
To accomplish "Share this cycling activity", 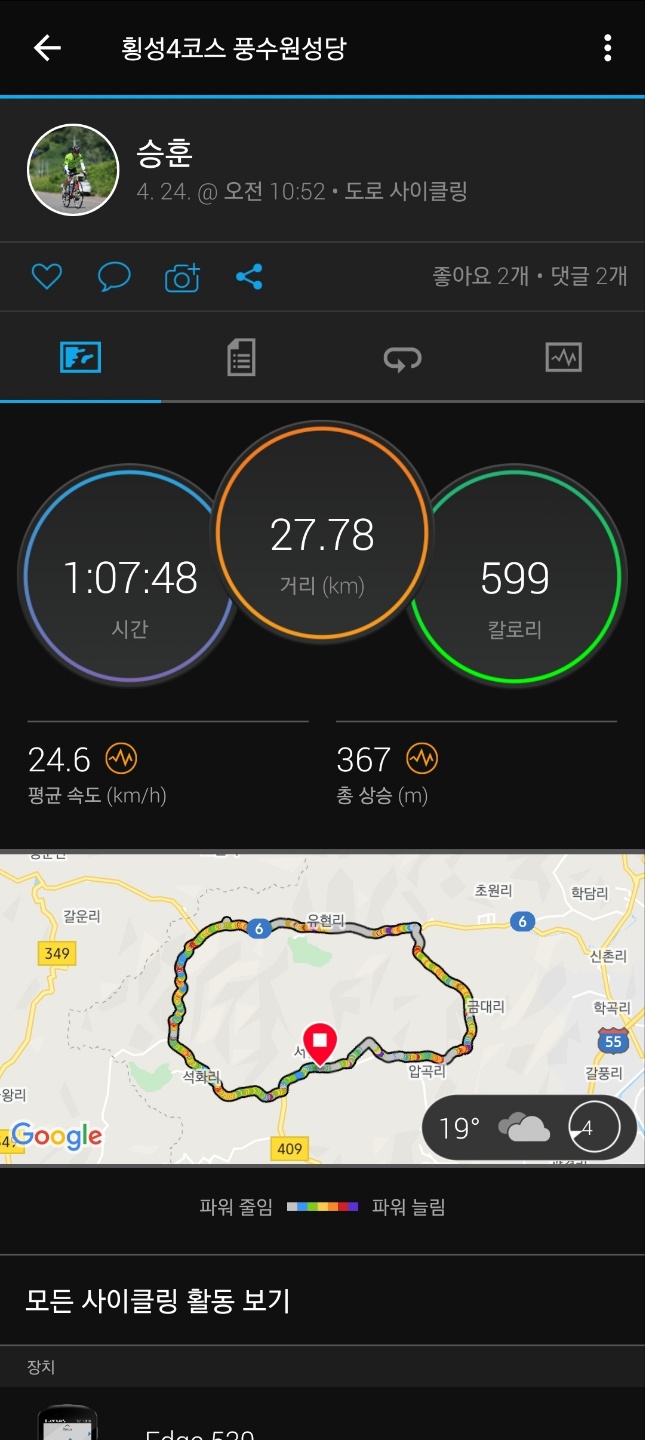I will [249, 277].
